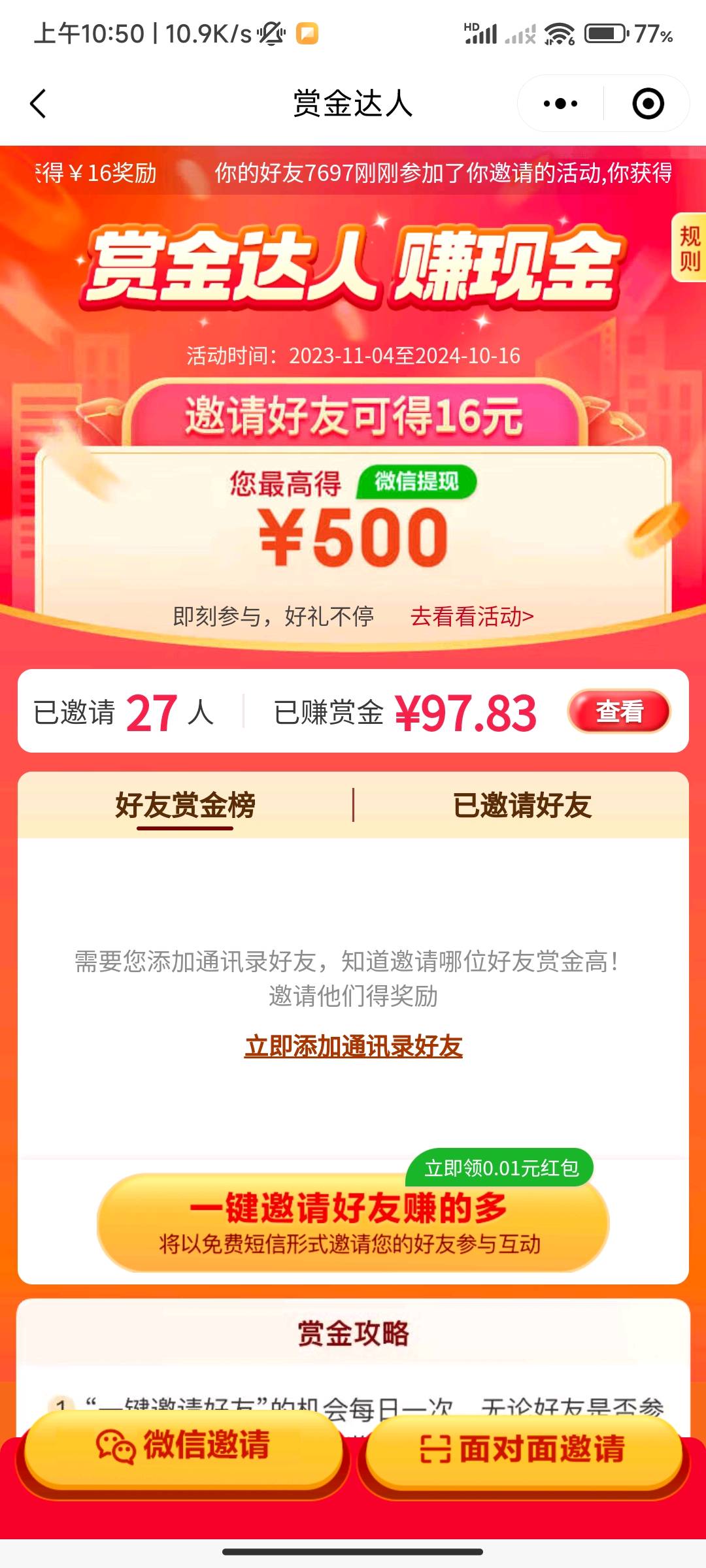Open the mini program three-dot menu
This screenshot has height=1568, width=706.
(560, 104)
